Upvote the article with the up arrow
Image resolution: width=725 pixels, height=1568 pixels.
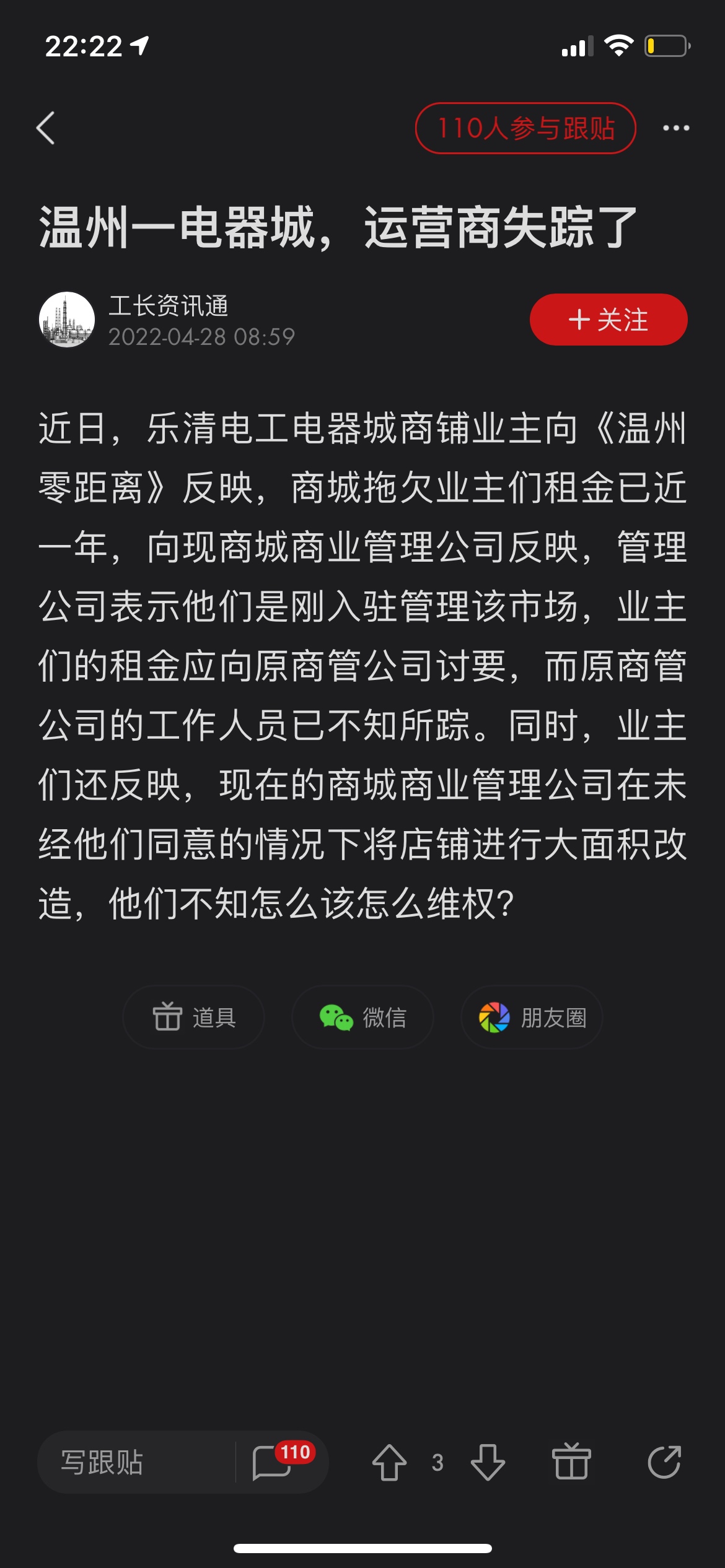coord(389,1462)
